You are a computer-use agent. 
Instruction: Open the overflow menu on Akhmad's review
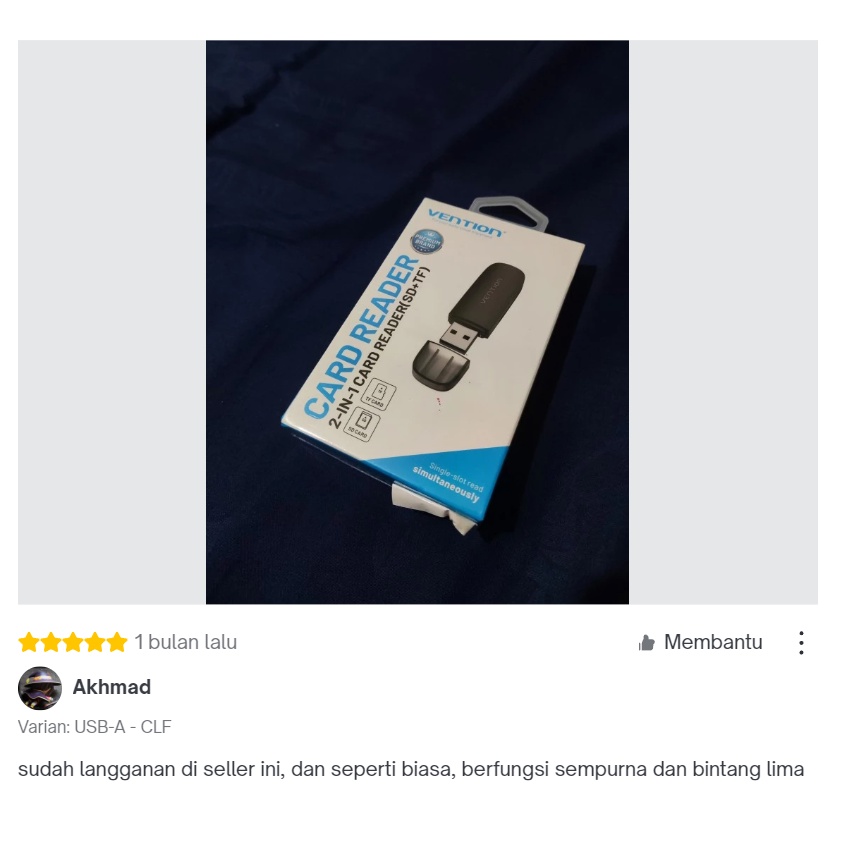coord(800,642)
